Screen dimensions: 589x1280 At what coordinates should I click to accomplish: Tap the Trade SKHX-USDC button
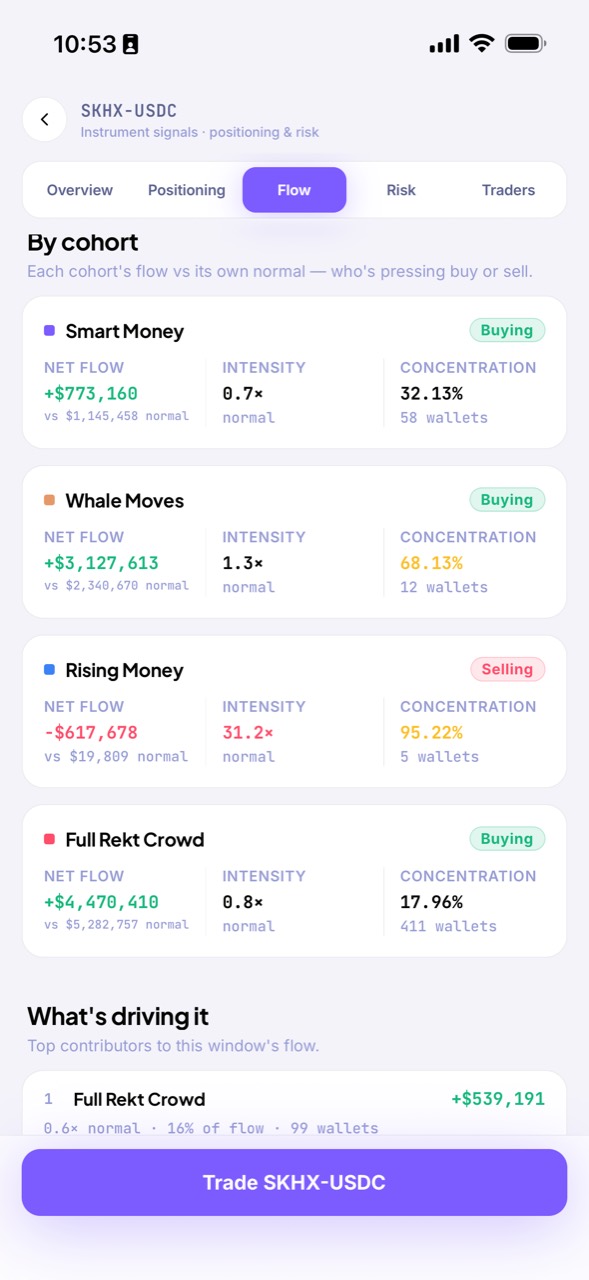(294, 1183)
